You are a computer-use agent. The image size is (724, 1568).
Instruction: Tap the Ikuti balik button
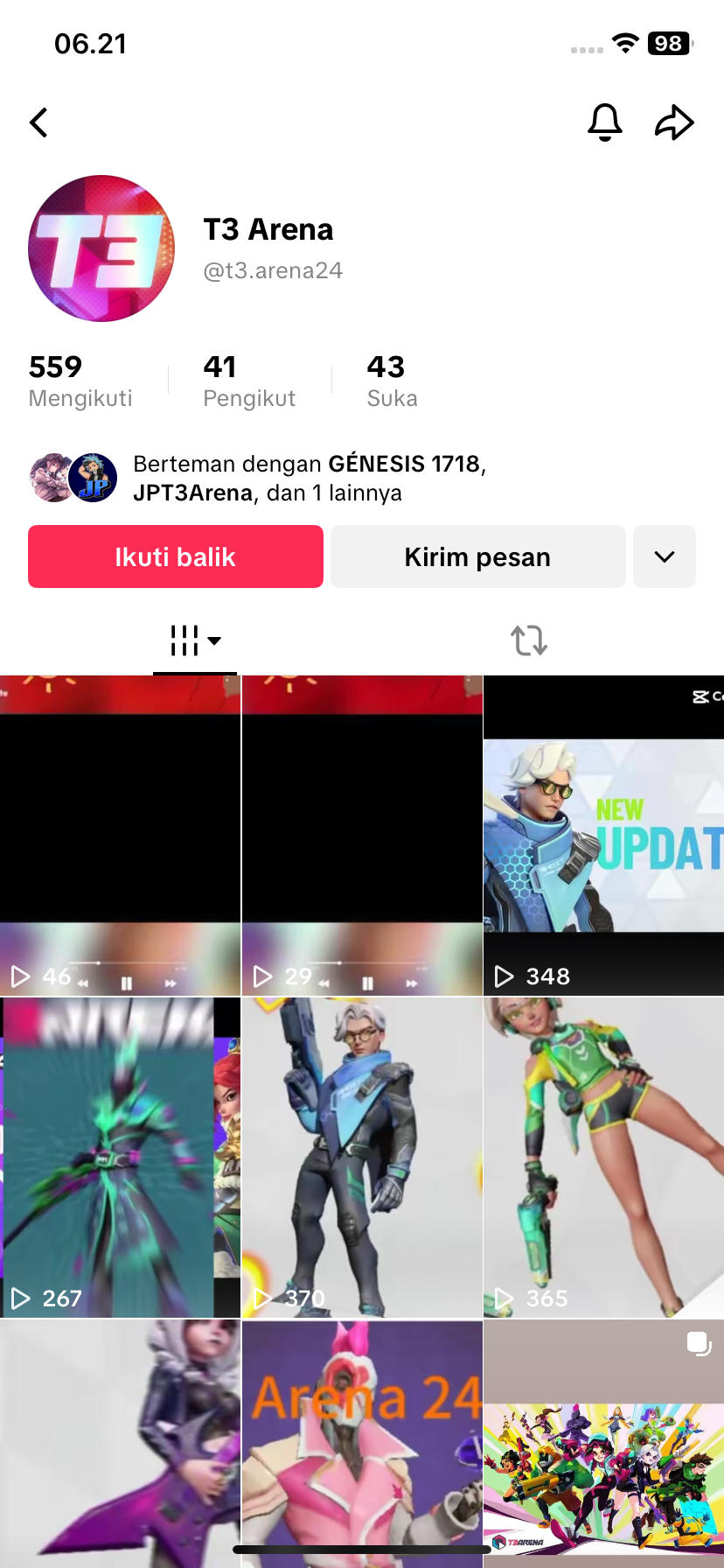point(176,556)
